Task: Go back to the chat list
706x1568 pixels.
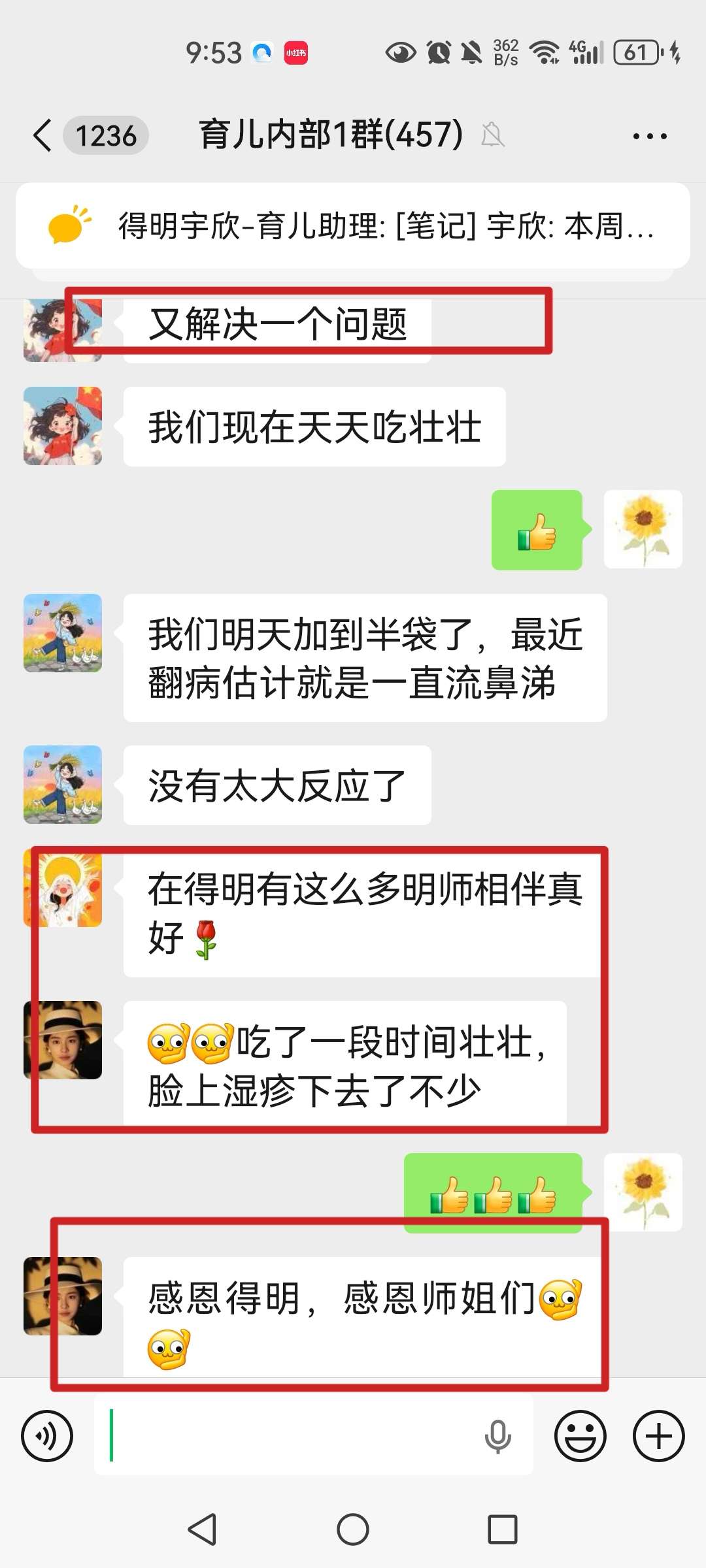Action: [x=43, y=136]
